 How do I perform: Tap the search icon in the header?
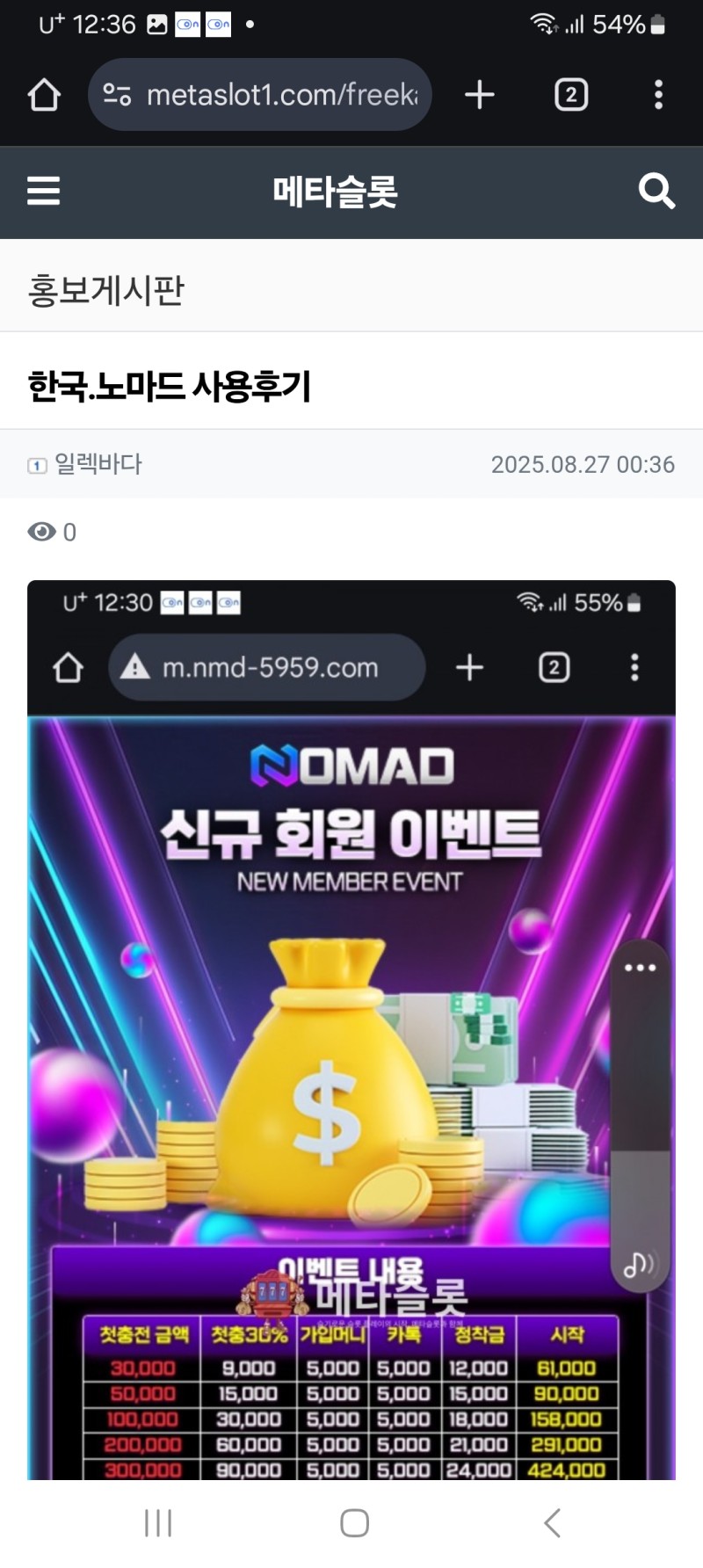click(x=656, y=192)
